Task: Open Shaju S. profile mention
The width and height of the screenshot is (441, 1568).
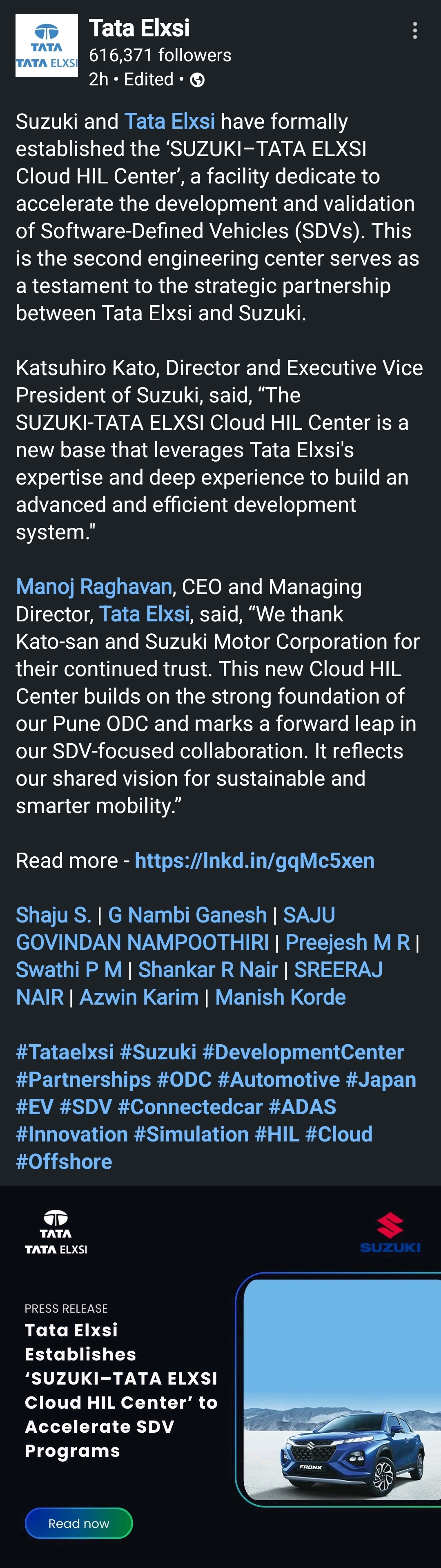Action: pyautogui.click(x=53, y=915)
